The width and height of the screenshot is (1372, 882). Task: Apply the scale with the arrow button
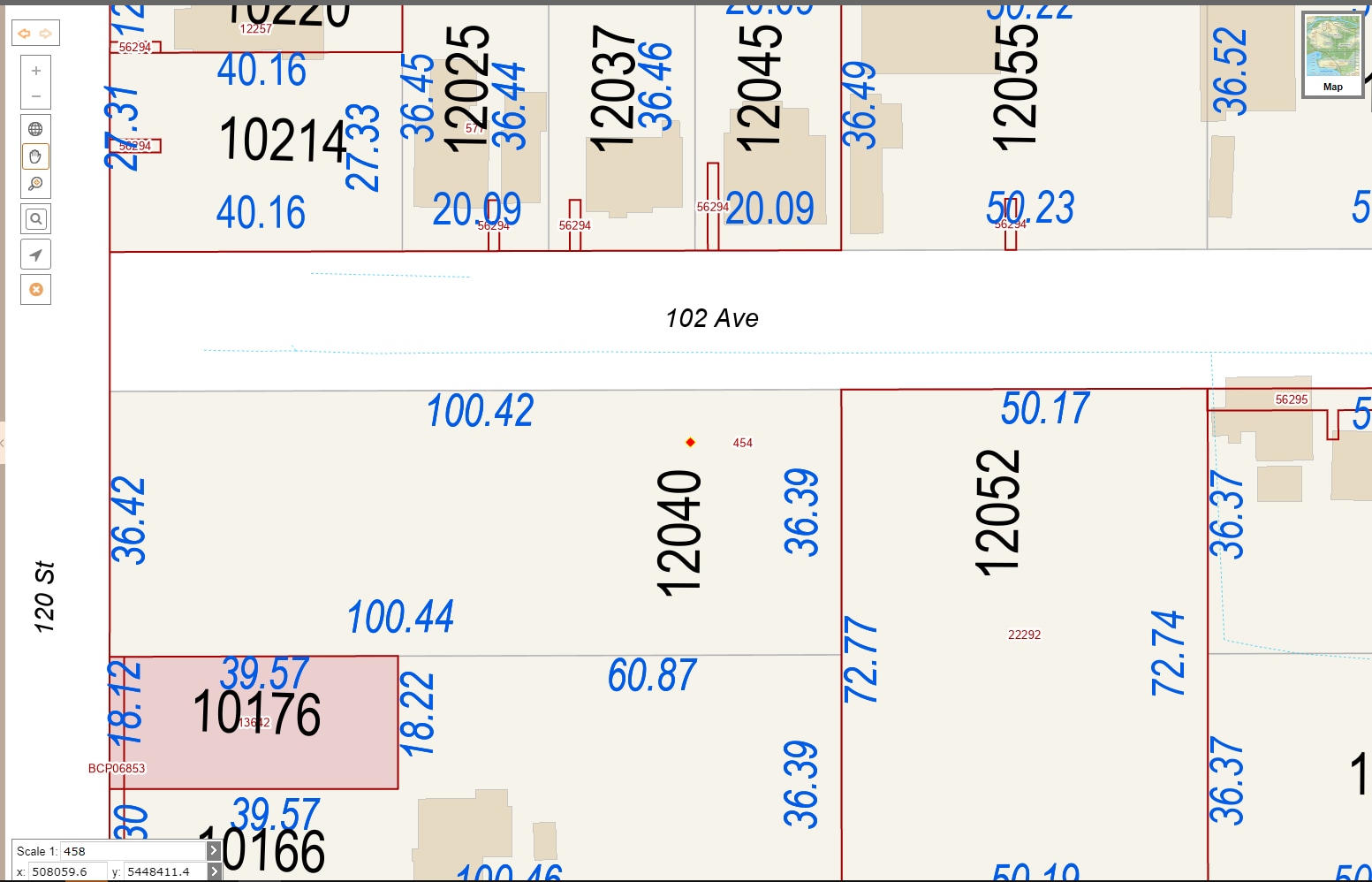[x=213, y=851]
